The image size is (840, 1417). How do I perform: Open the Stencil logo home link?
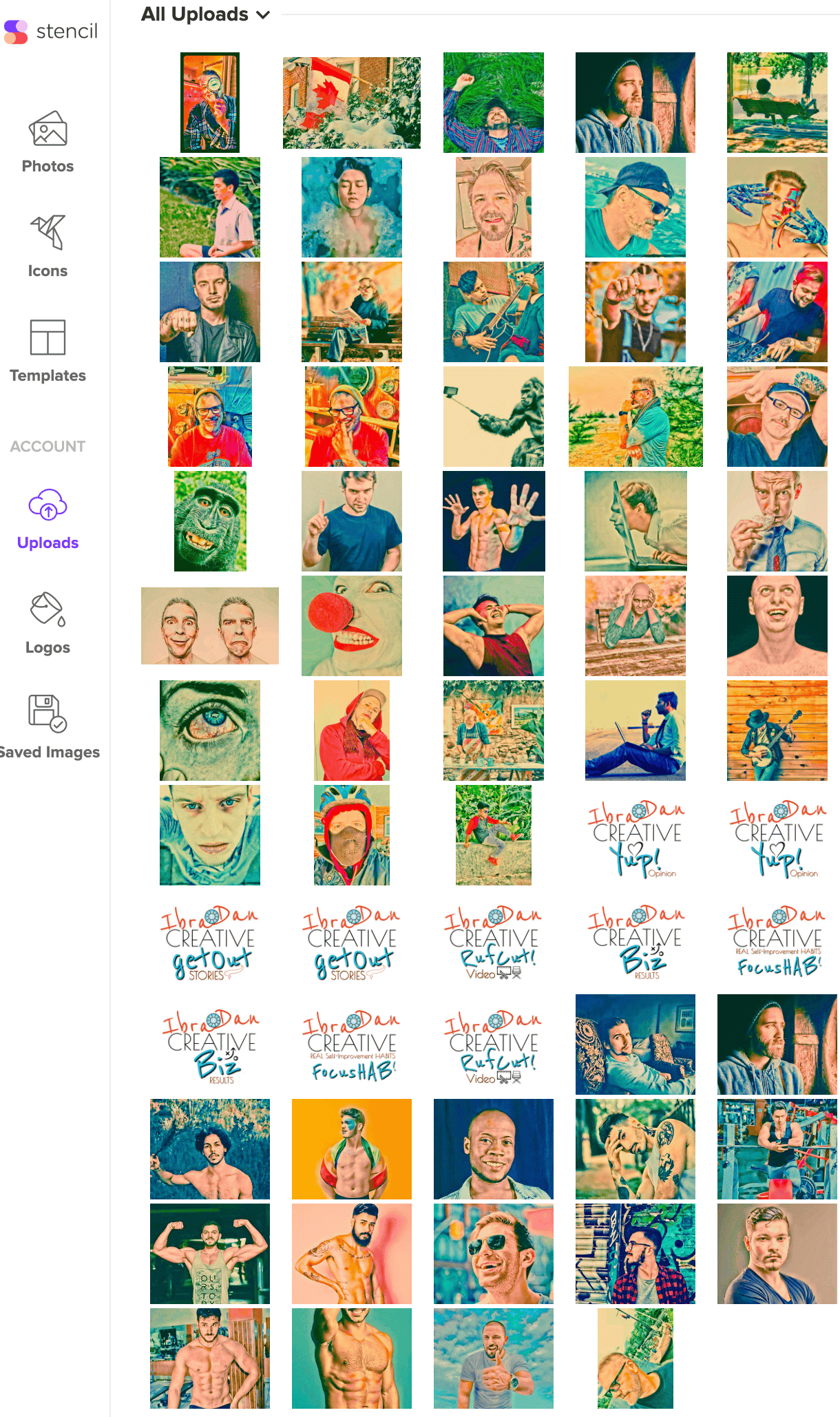[51, 32]
